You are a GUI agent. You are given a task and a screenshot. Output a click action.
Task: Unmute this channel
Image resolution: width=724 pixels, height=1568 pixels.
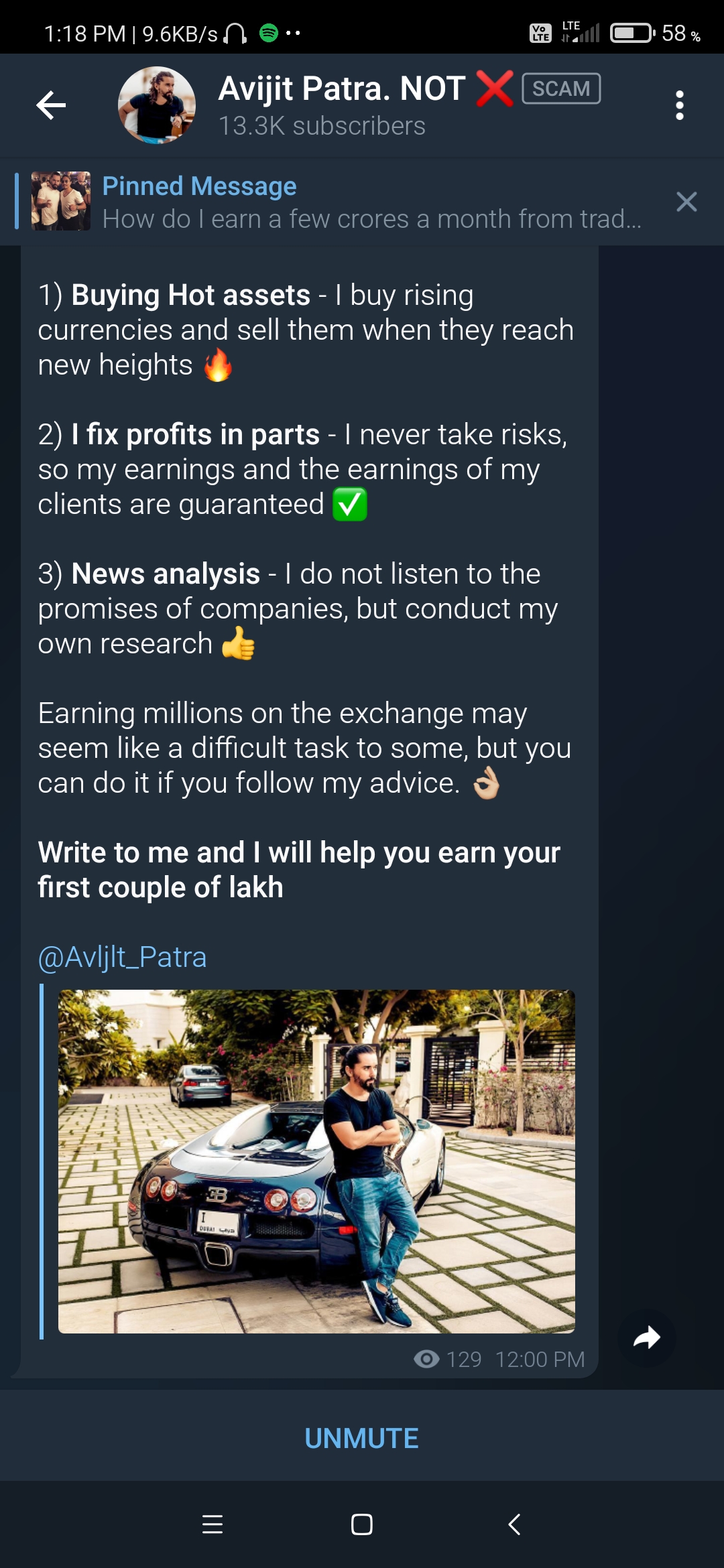[362, 1438]
